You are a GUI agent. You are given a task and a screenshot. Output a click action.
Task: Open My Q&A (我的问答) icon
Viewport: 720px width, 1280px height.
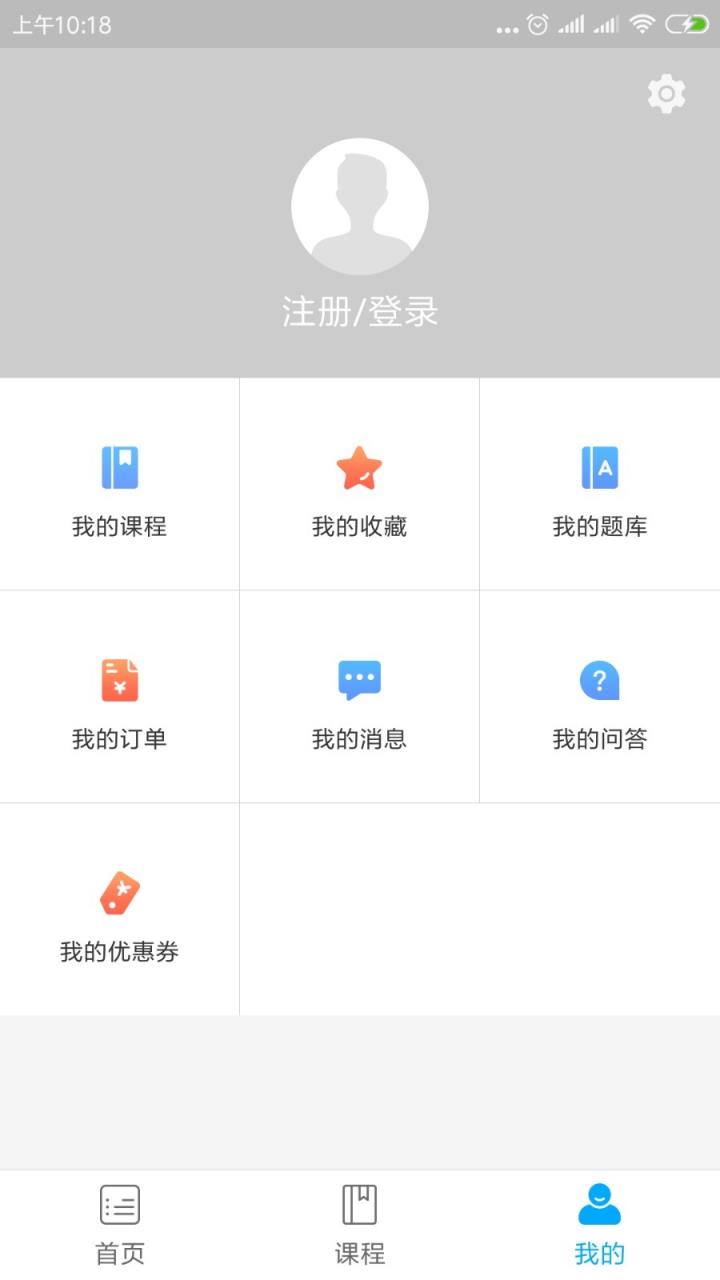click(x=599, y=679)
